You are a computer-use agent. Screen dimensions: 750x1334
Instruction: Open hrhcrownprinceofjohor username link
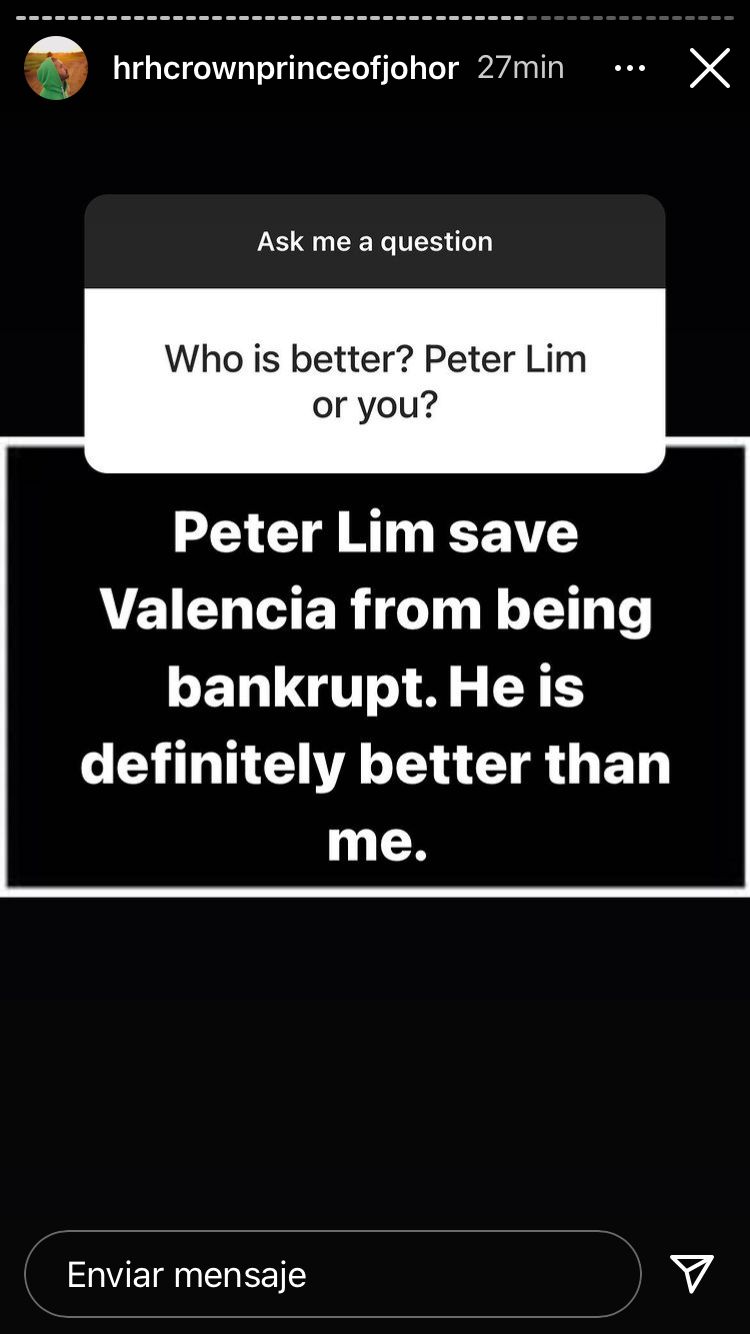[x=286, y=68]
